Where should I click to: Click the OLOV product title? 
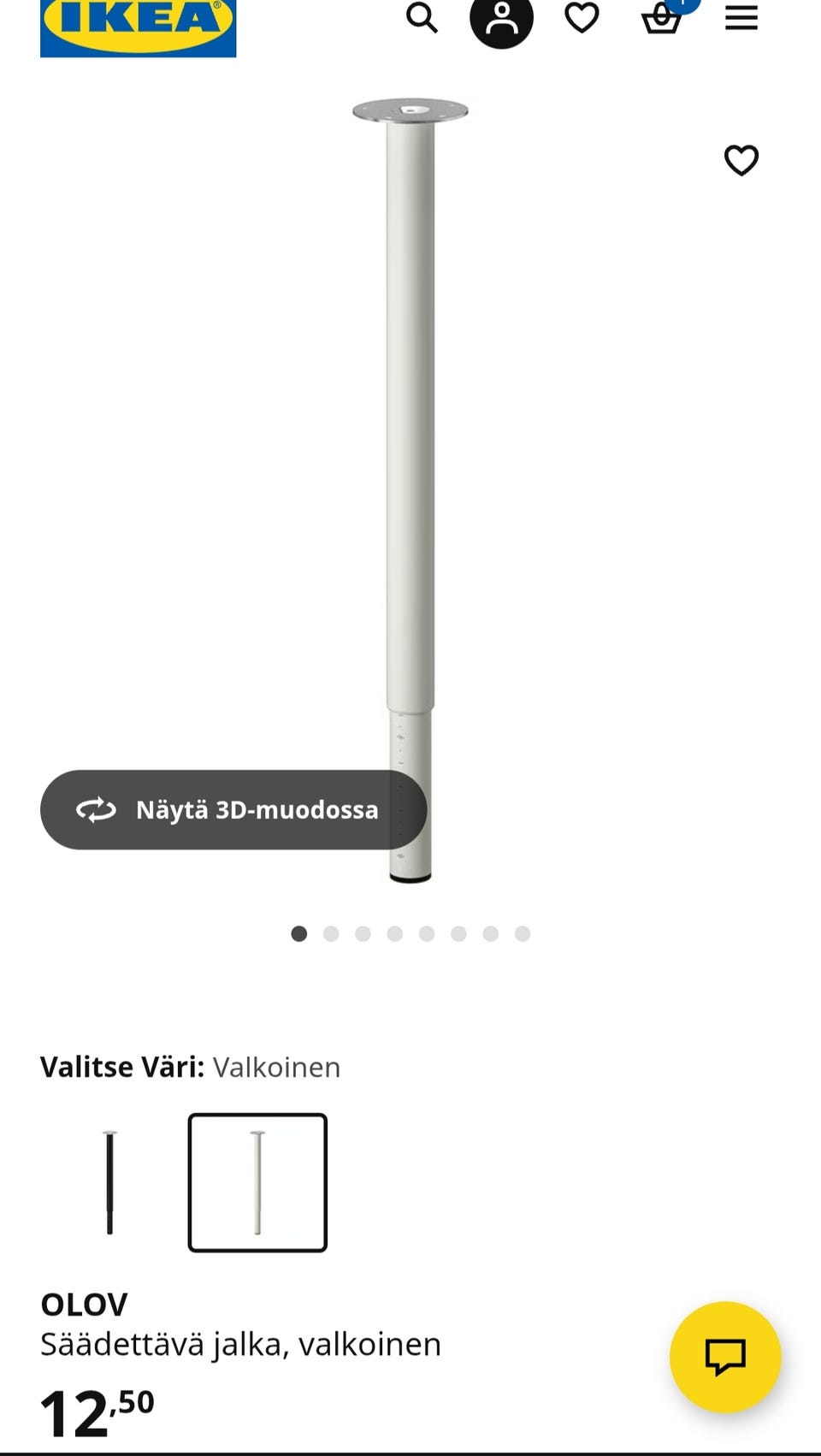(x=84, y=1303)
